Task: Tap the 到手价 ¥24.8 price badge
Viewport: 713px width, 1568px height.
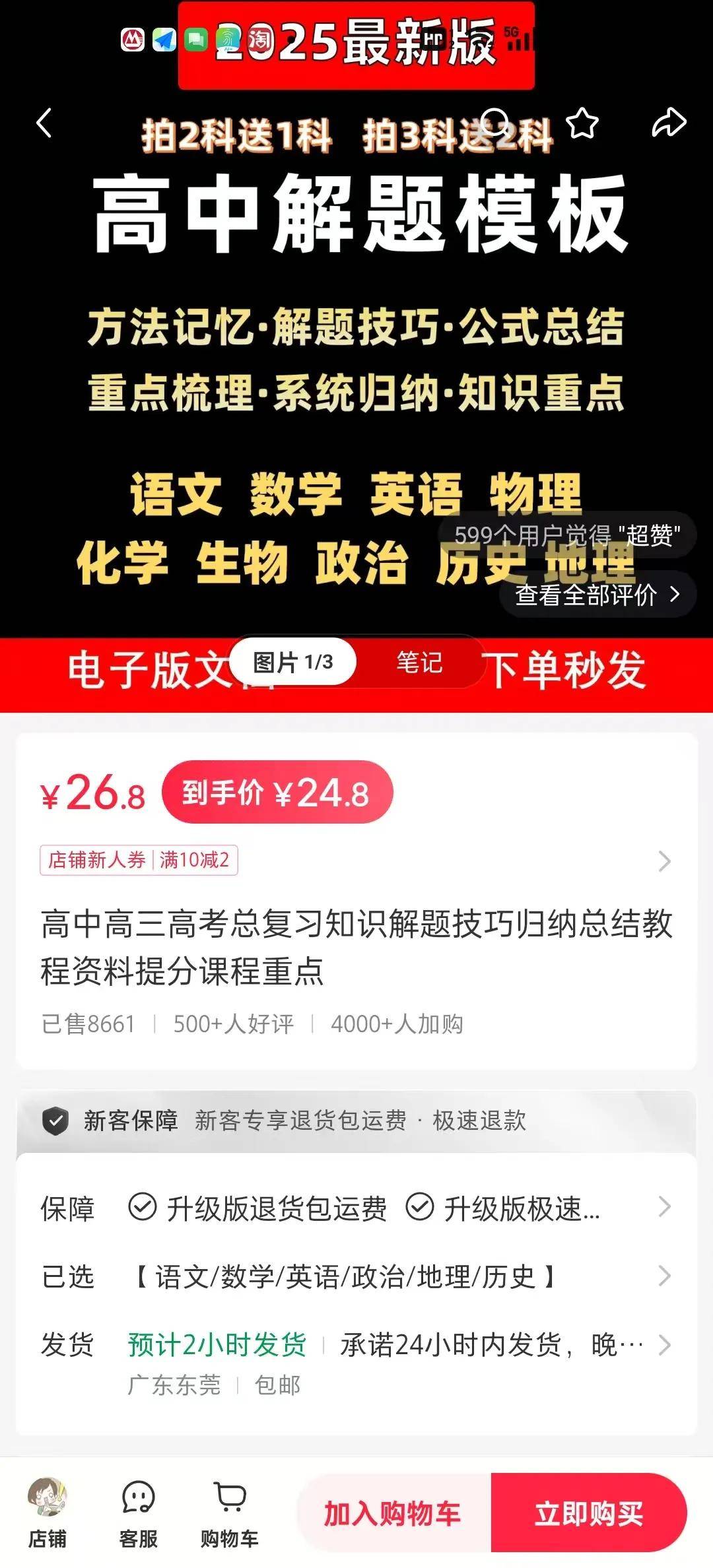Action: [277, 793]
